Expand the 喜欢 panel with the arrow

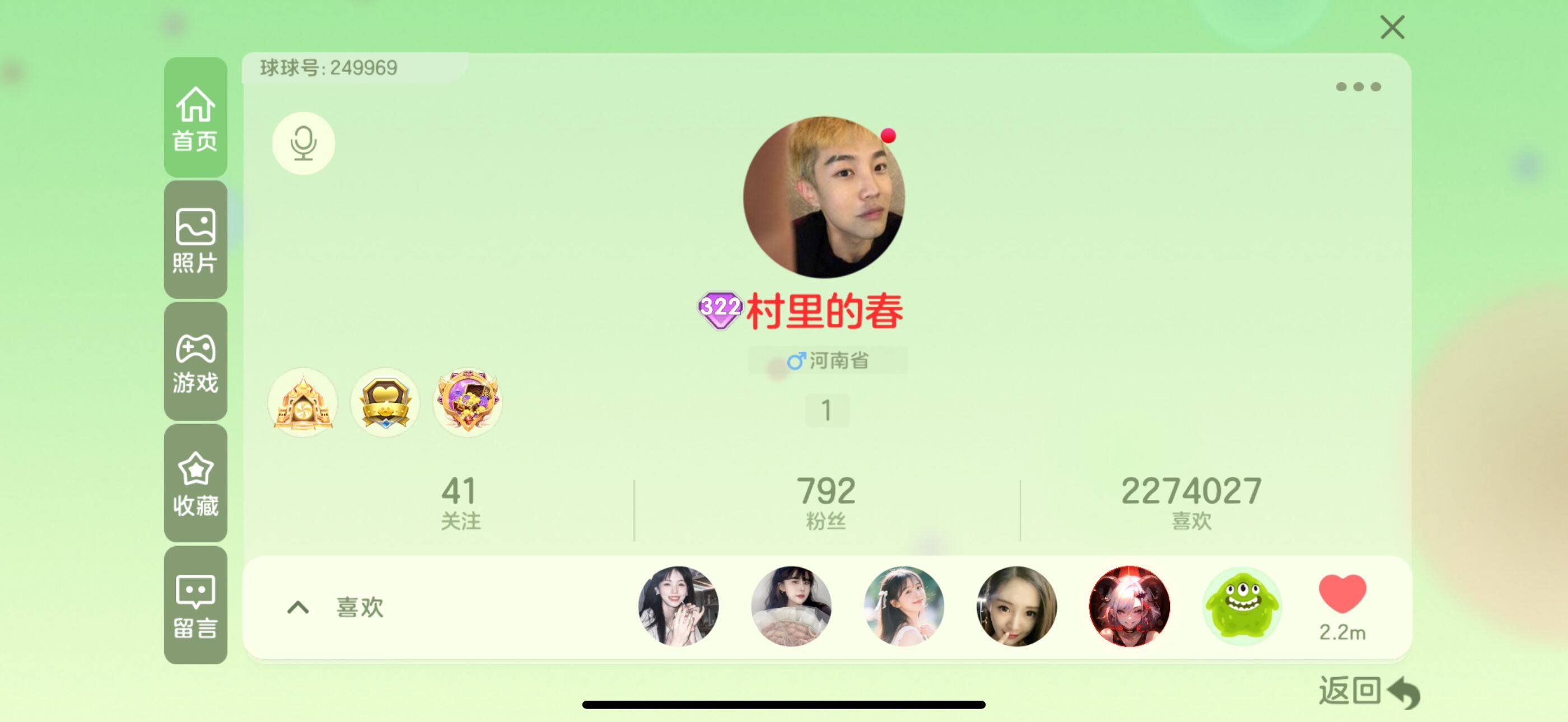(298, 608)
